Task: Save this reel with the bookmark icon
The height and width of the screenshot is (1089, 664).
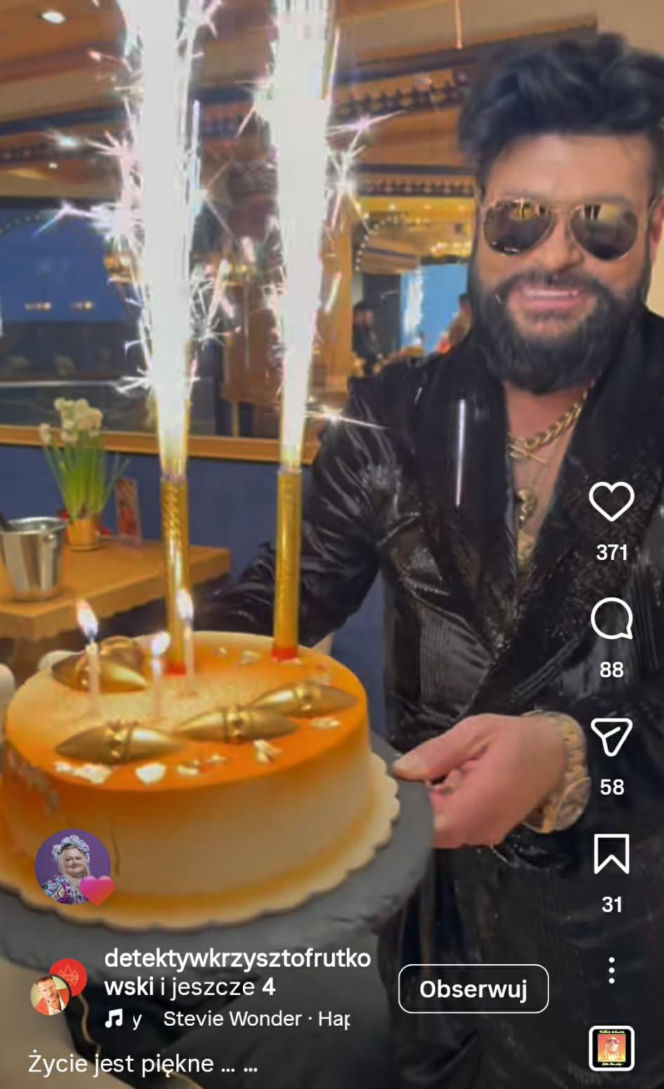Action: coord(611,855)
